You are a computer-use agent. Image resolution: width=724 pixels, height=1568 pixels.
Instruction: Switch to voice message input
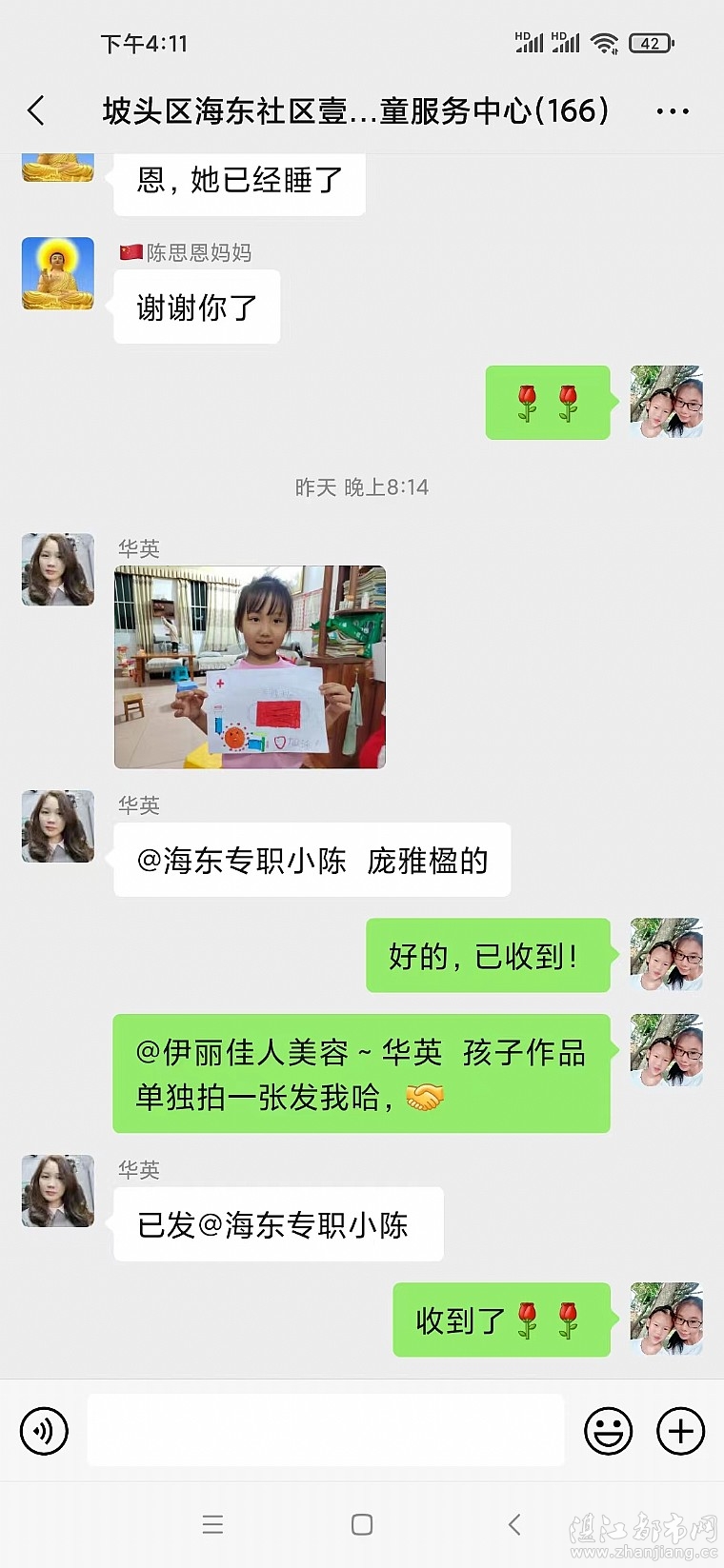coord(44,1430)
